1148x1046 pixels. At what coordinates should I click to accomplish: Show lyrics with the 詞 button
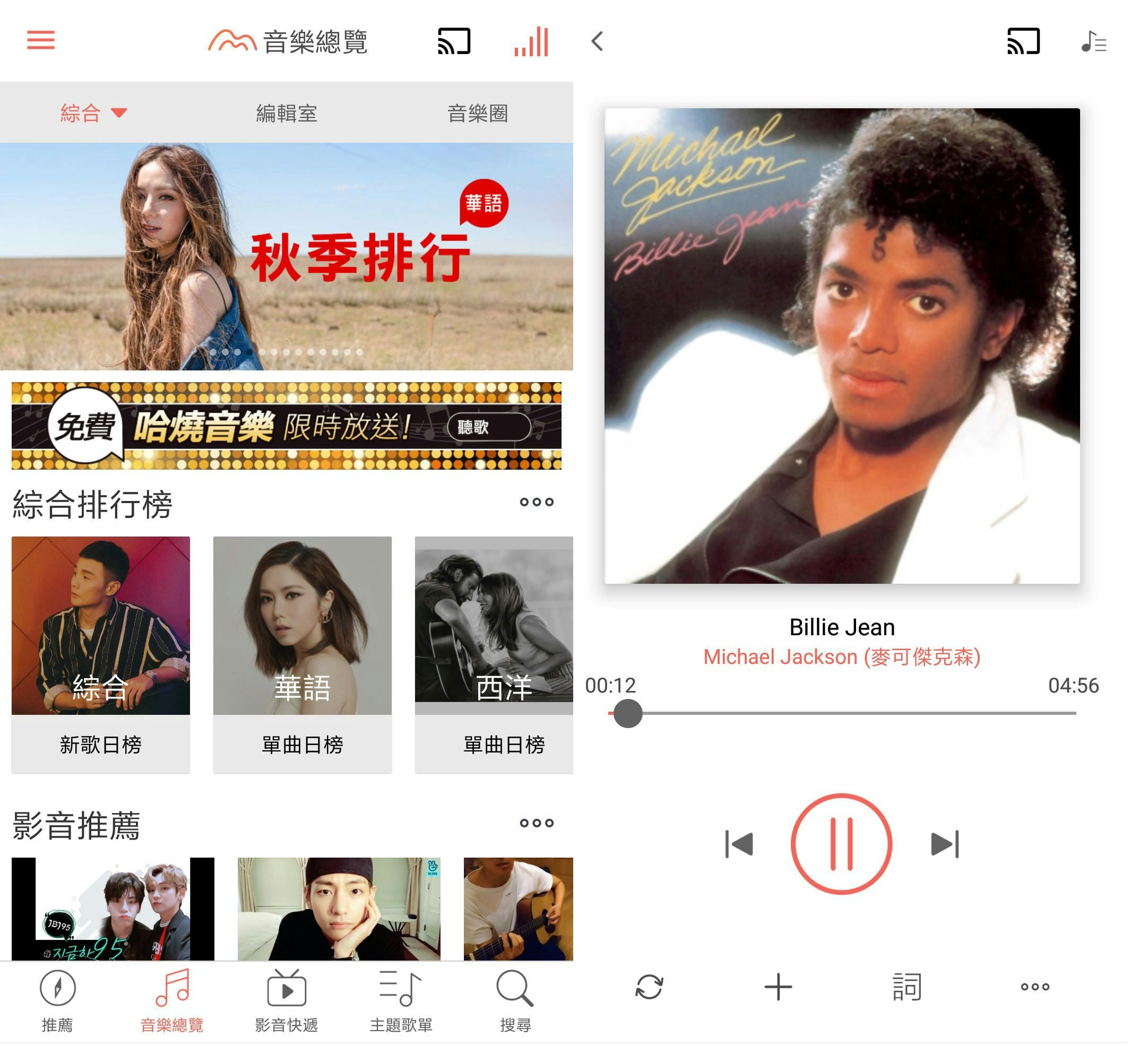tap(906, 986)
